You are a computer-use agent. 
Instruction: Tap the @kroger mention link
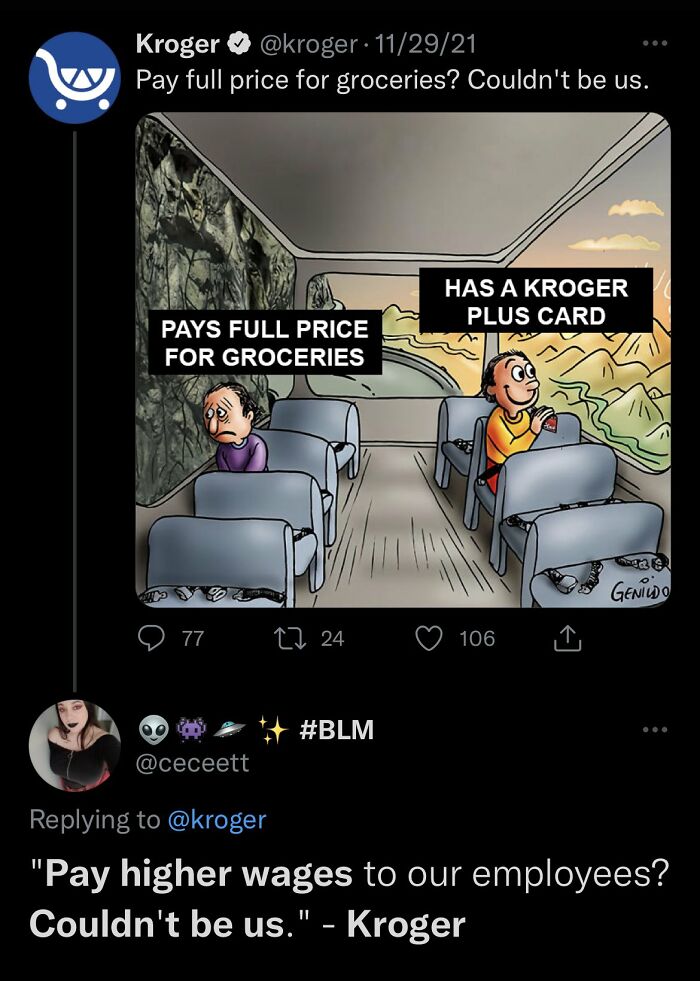[216, 820]
